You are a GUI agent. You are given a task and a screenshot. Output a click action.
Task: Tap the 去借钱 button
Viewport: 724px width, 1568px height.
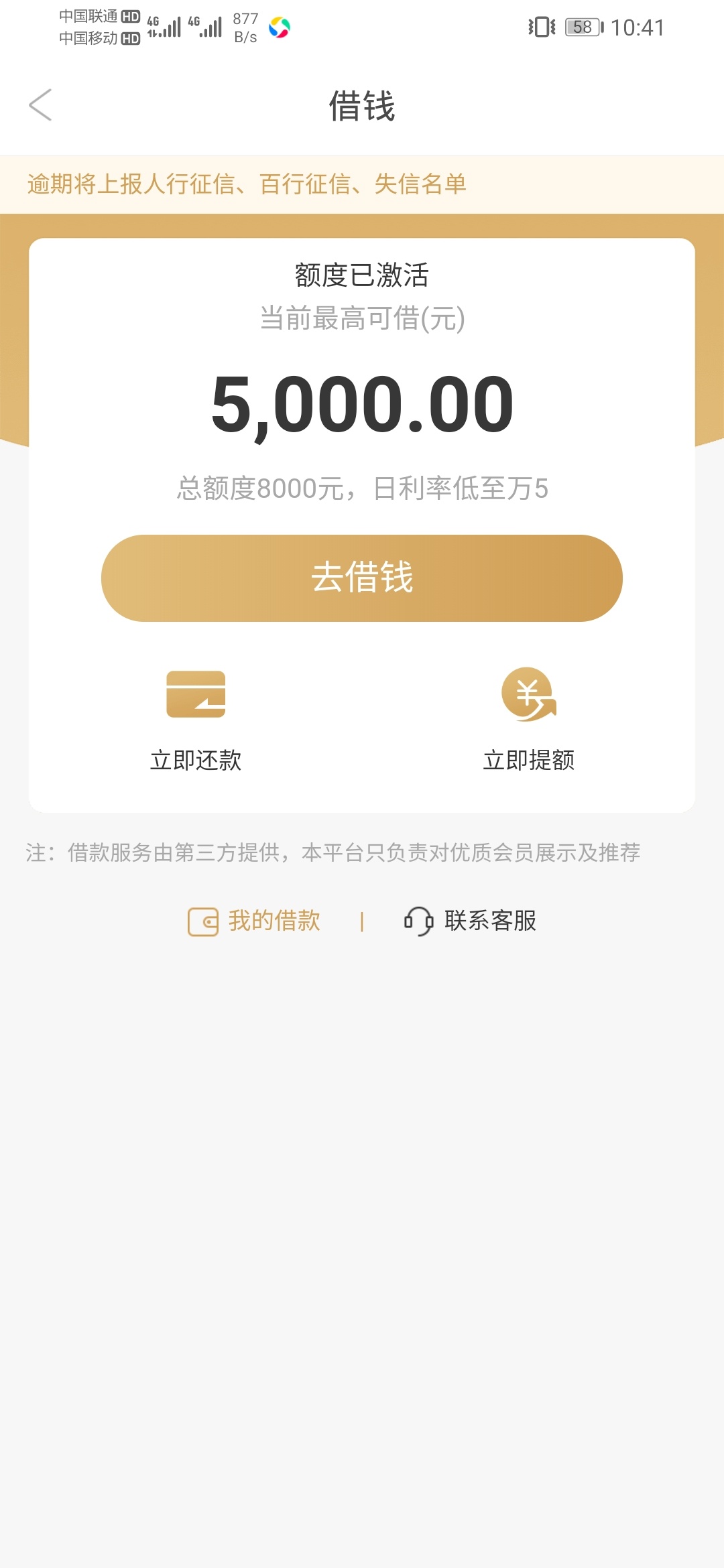click(x=362, y=578)
